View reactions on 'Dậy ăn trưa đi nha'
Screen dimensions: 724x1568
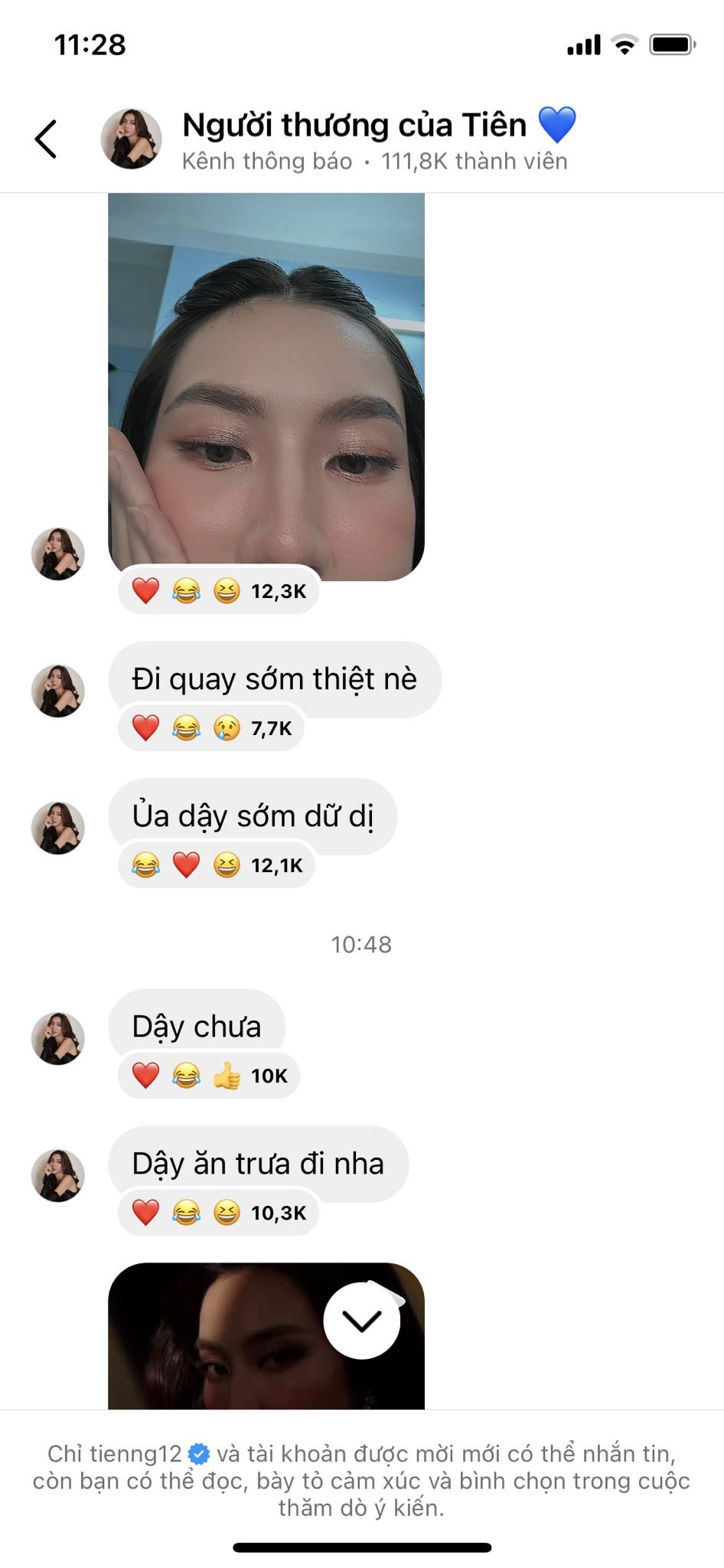tap(218, 1213)
